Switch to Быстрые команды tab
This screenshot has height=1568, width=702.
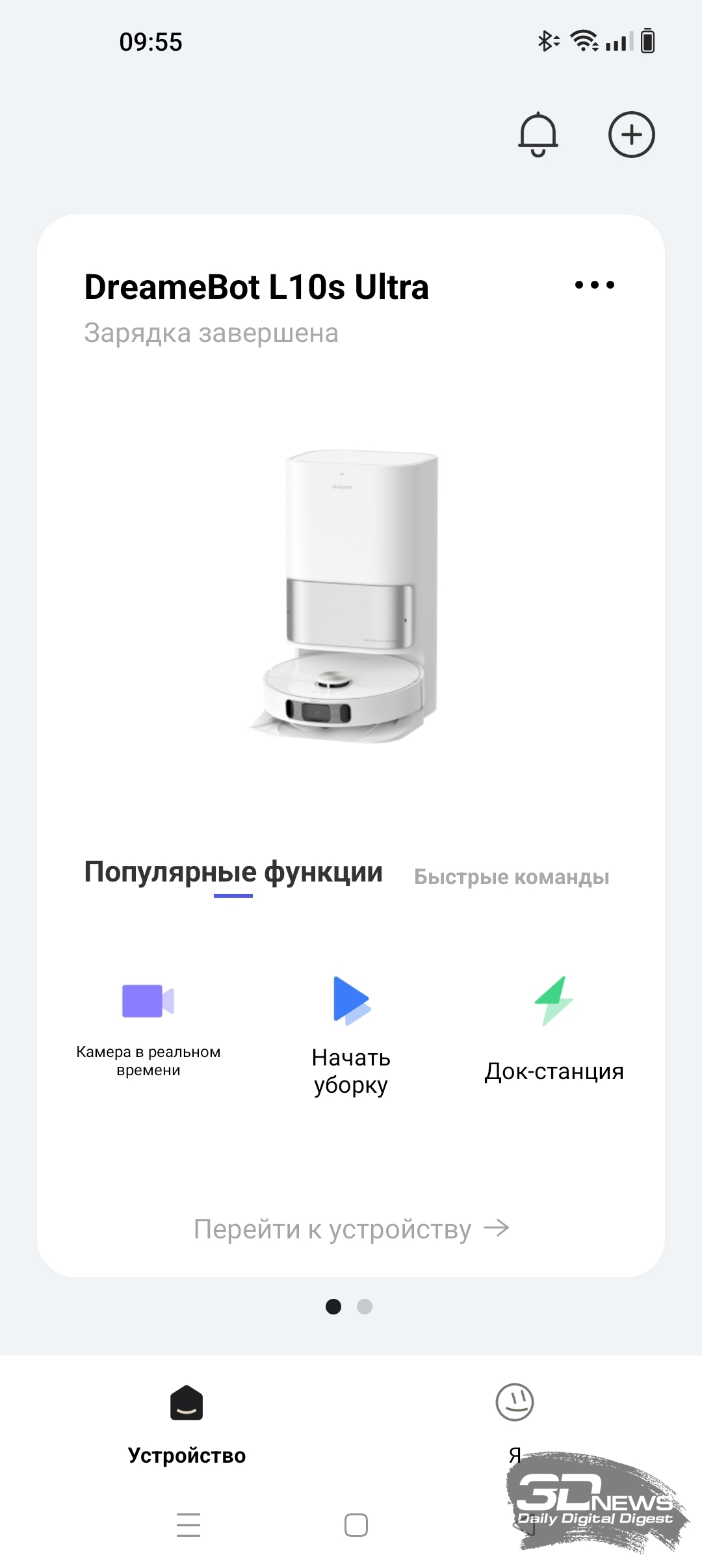[512, 877]
